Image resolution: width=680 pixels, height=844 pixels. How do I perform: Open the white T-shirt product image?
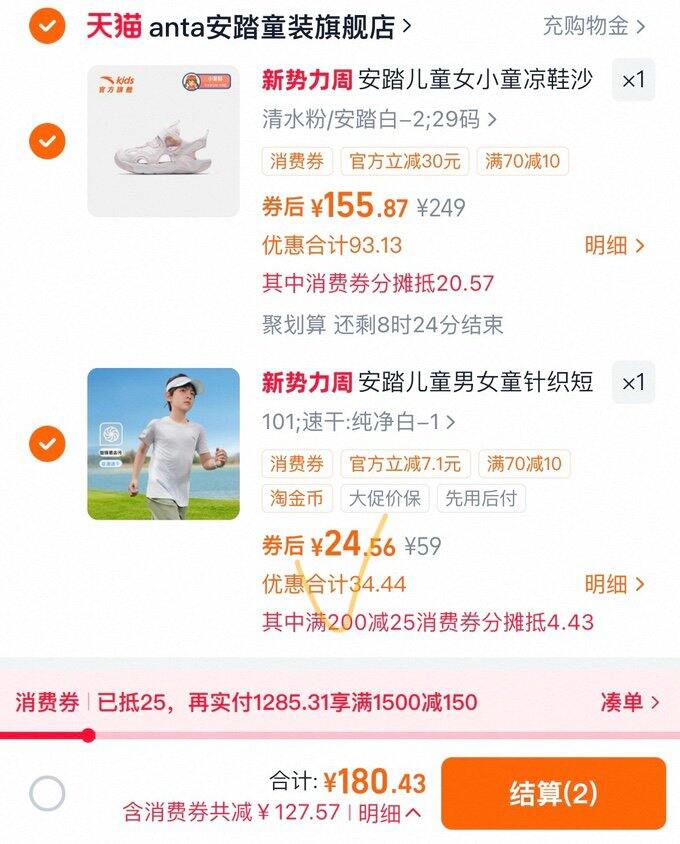pos(163,443)
